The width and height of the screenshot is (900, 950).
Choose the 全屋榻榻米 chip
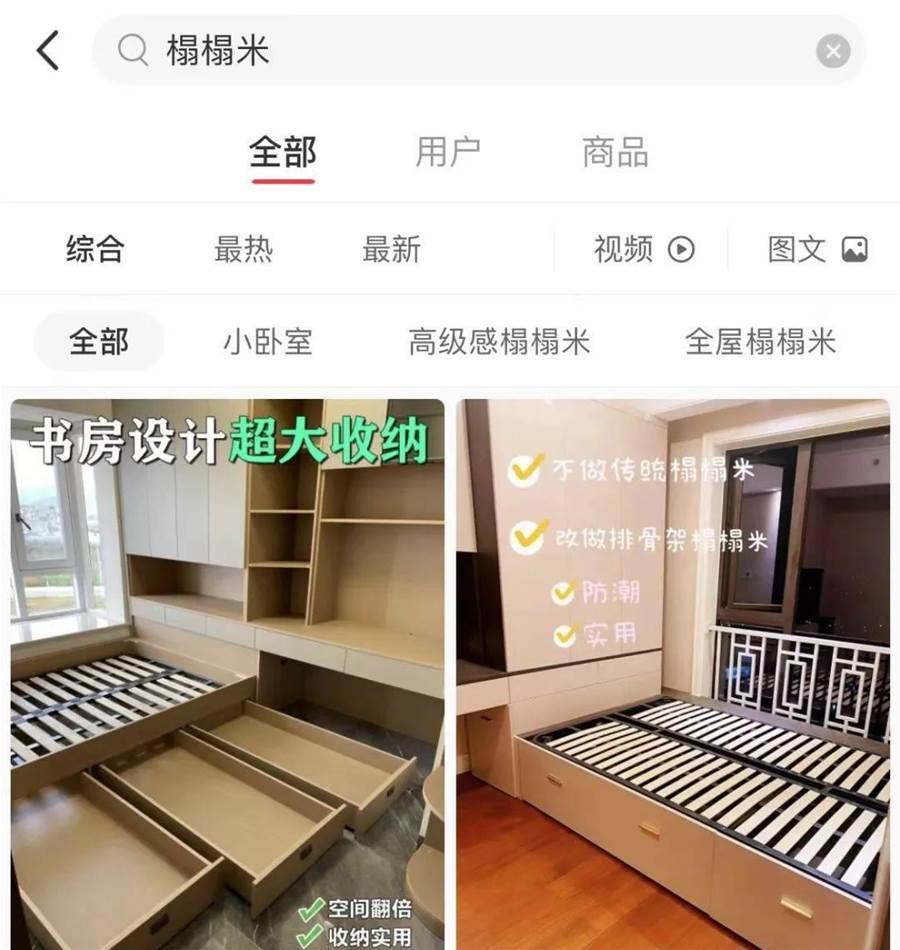tap(760, 342)
